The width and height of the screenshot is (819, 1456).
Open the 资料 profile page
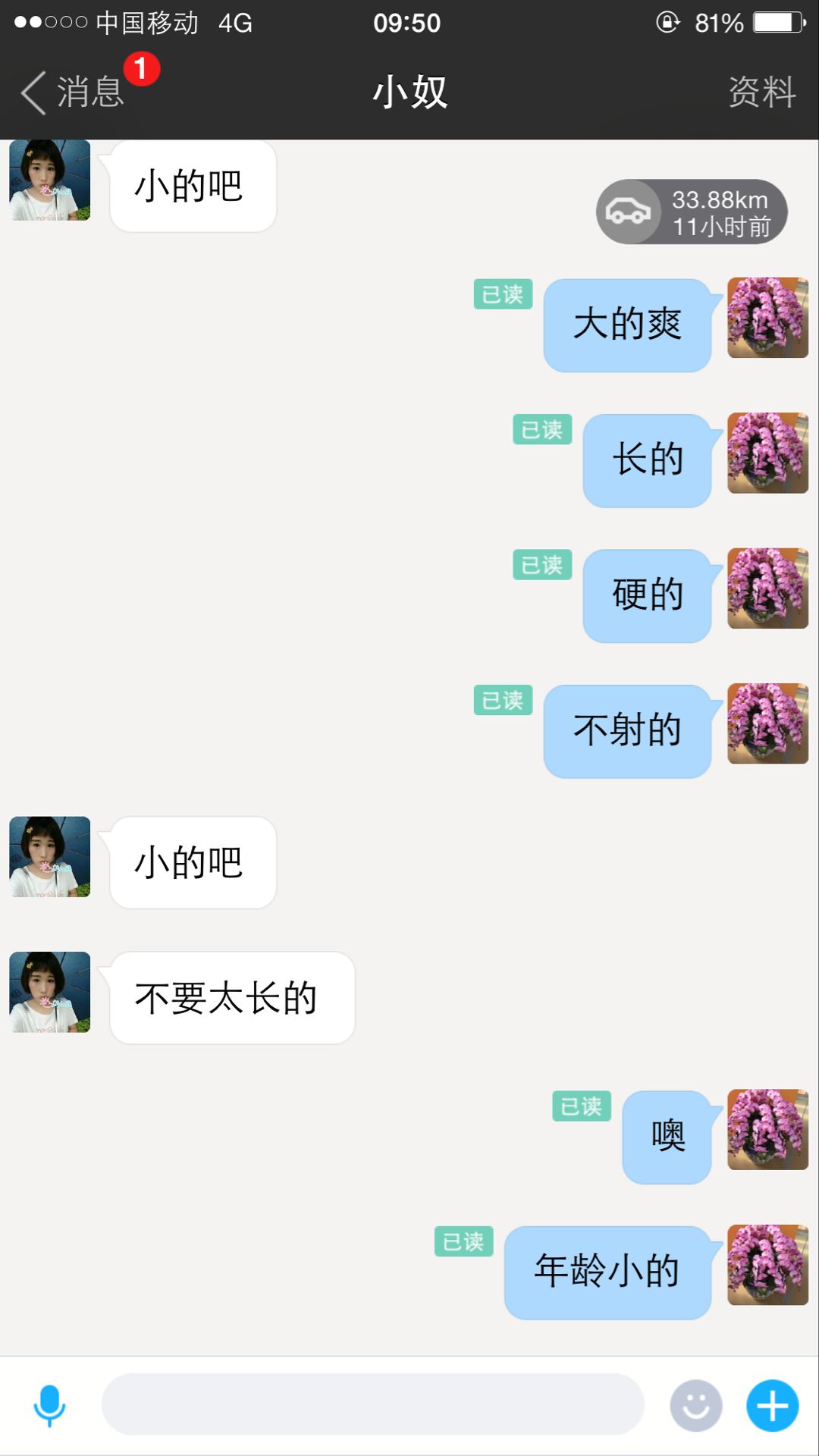pos(761,93)
